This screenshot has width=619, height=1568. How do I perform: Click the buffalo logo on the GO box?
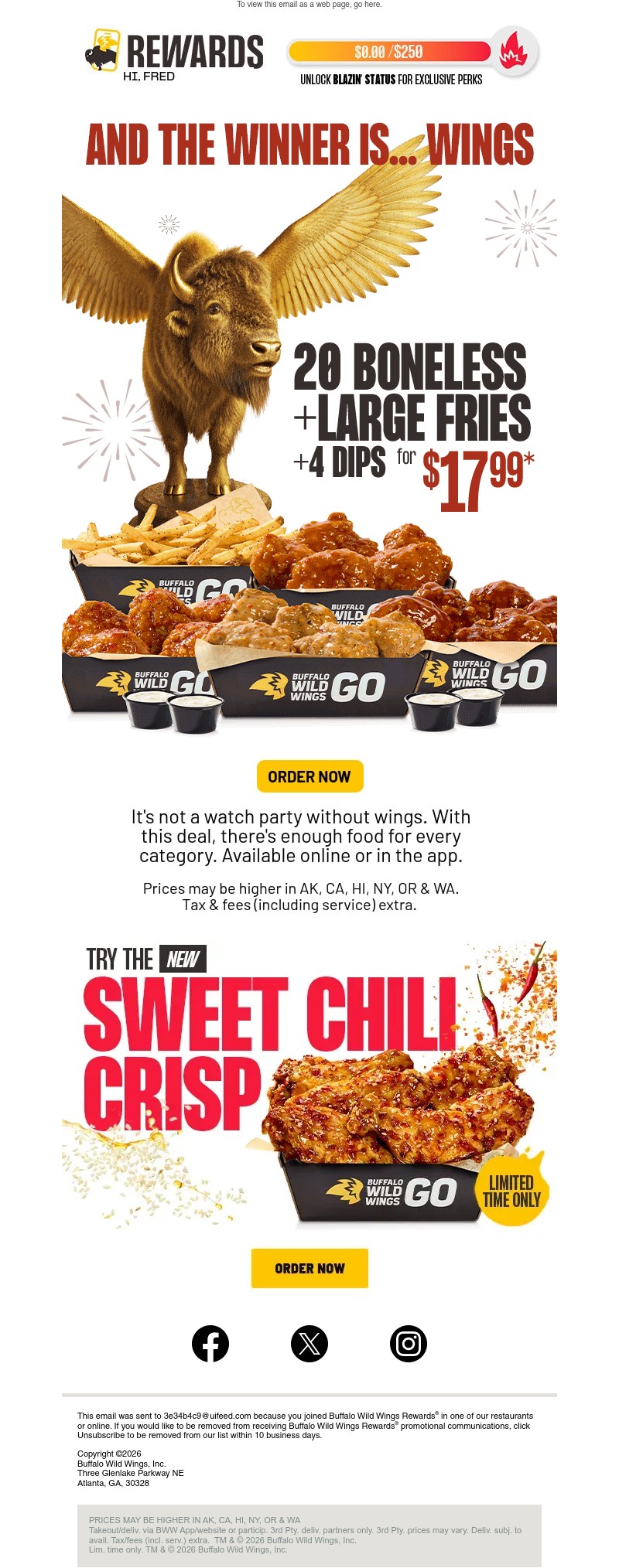[272, 684]
